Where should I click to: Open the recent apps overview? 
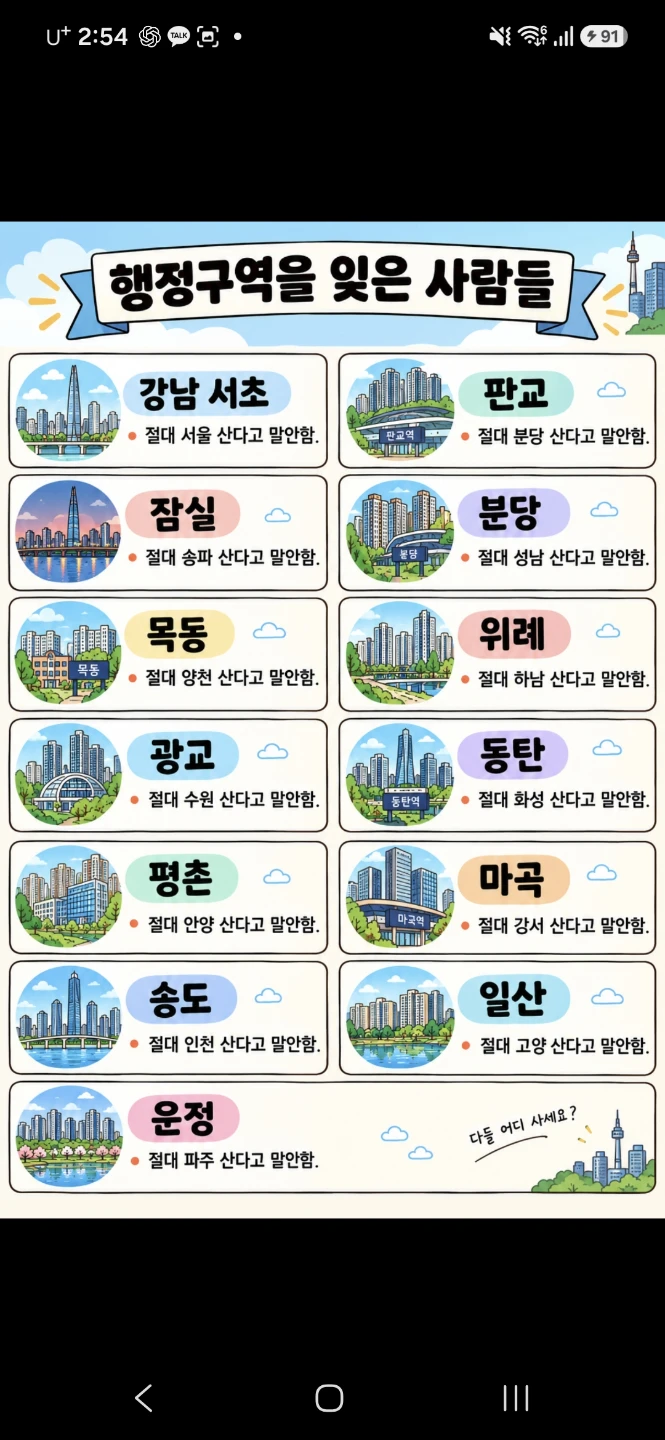[516, 1398]
